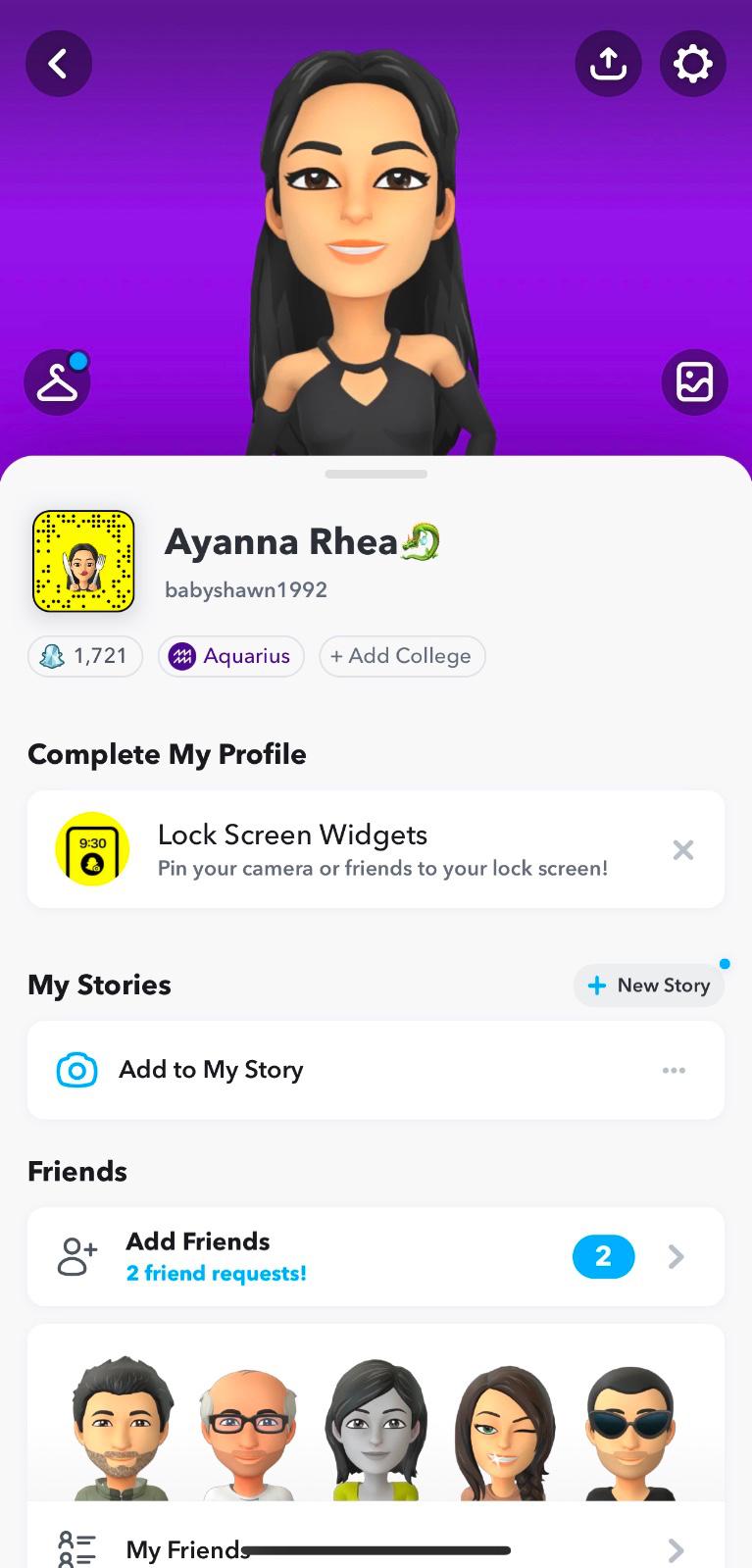Create a New Story

click(649, 986)
